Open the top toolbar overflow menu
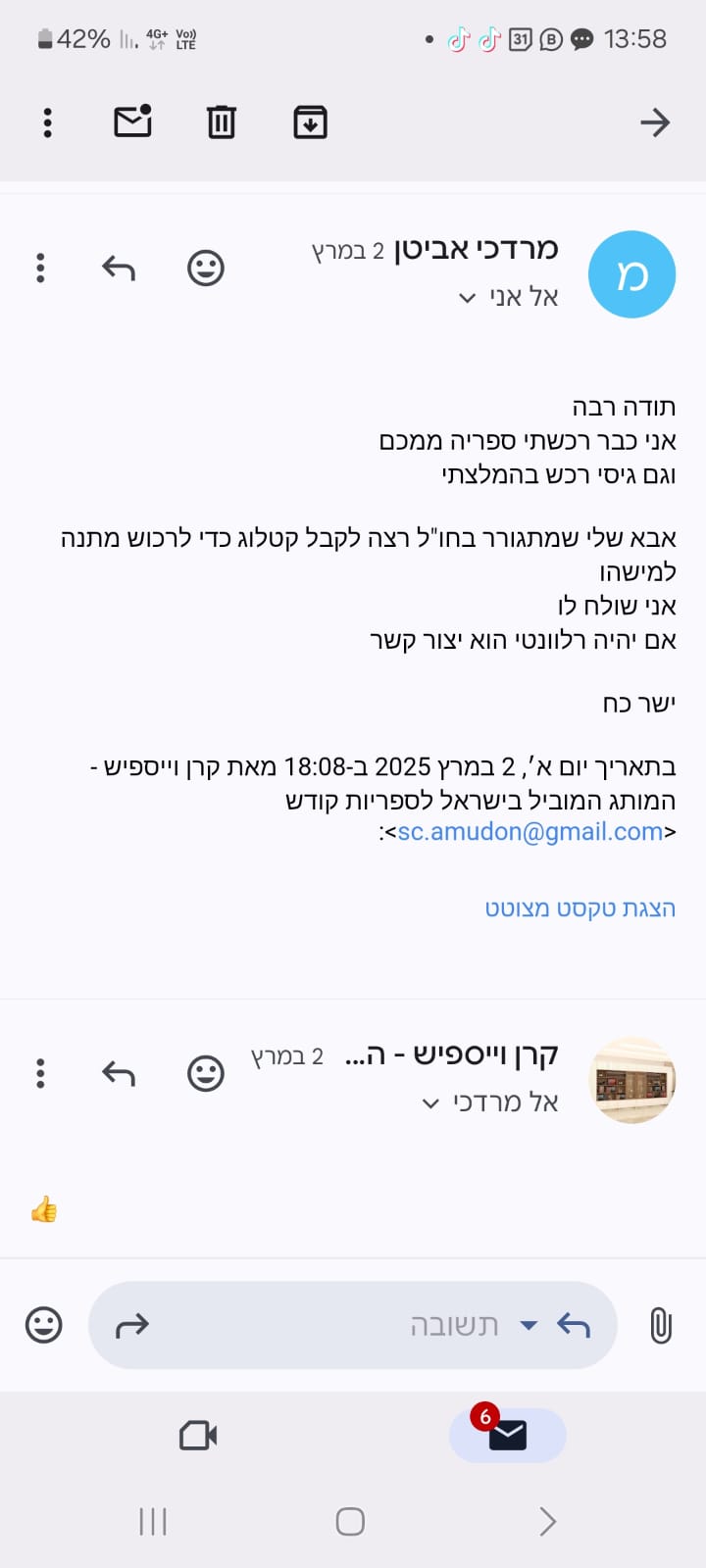This screenshot has width=706, height=1568. [x=47, y=122]
